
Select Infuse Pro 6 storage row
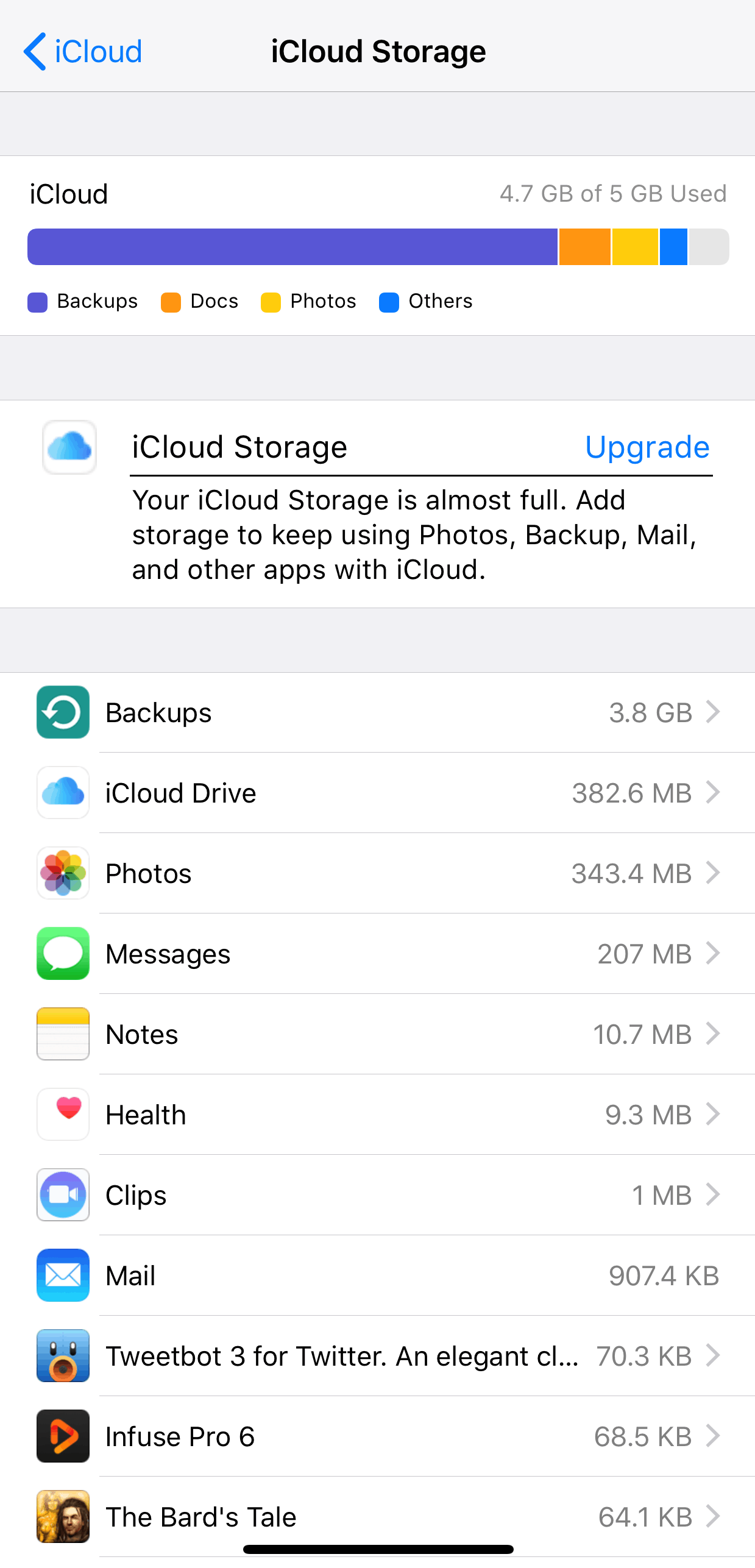378,1436
